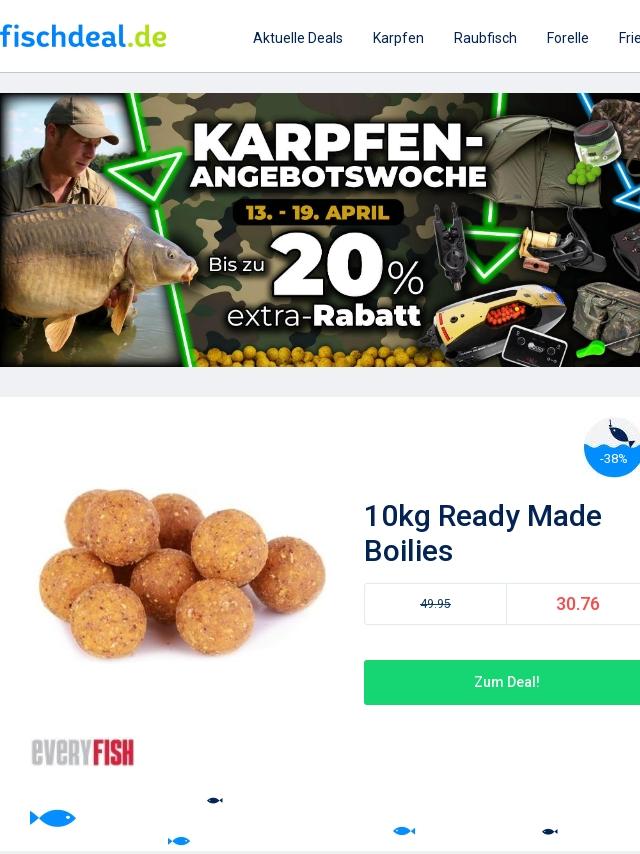Open the Karpfen-Angebotswoche banner
The image size is (640, 854).
(320, 229)
